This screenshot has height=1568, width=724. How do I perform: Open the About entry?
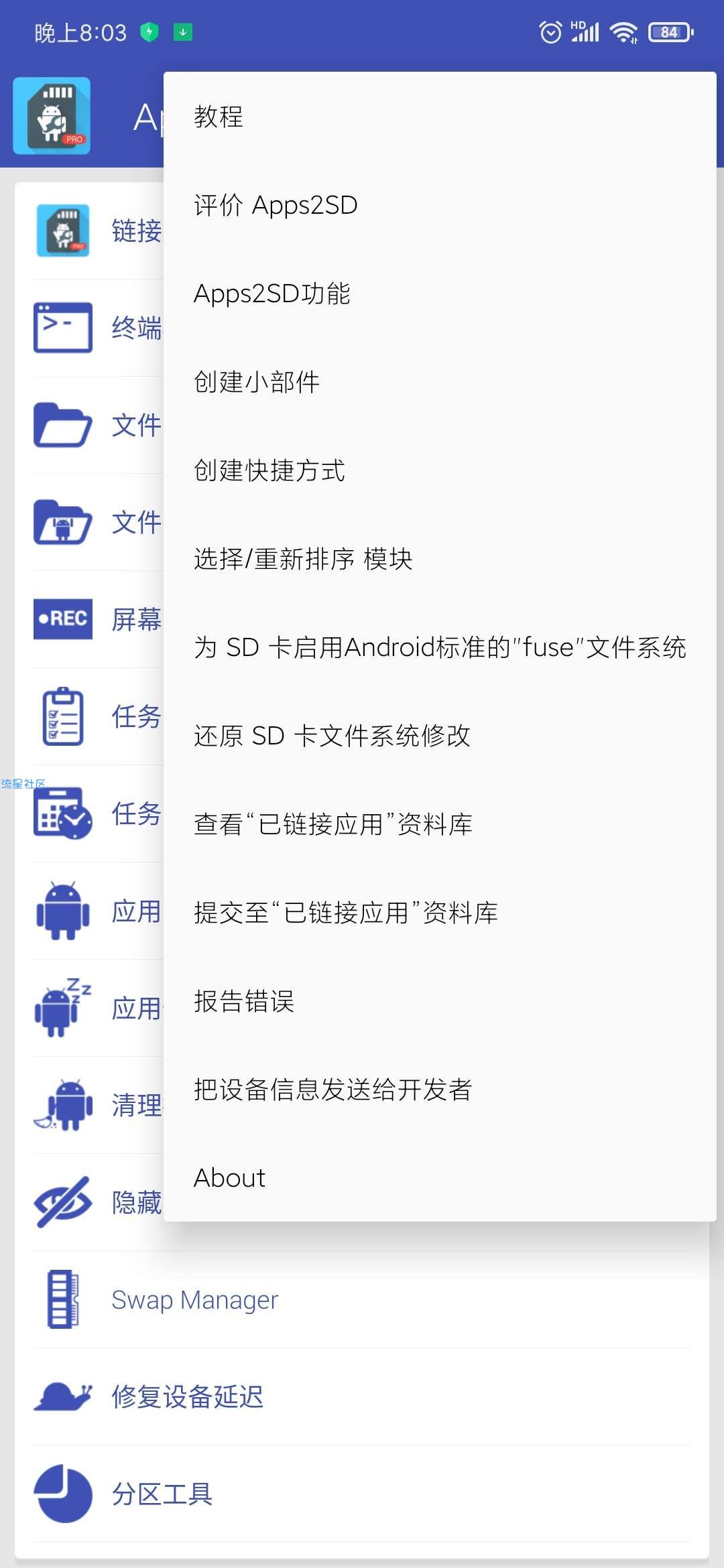(440, 1178)
